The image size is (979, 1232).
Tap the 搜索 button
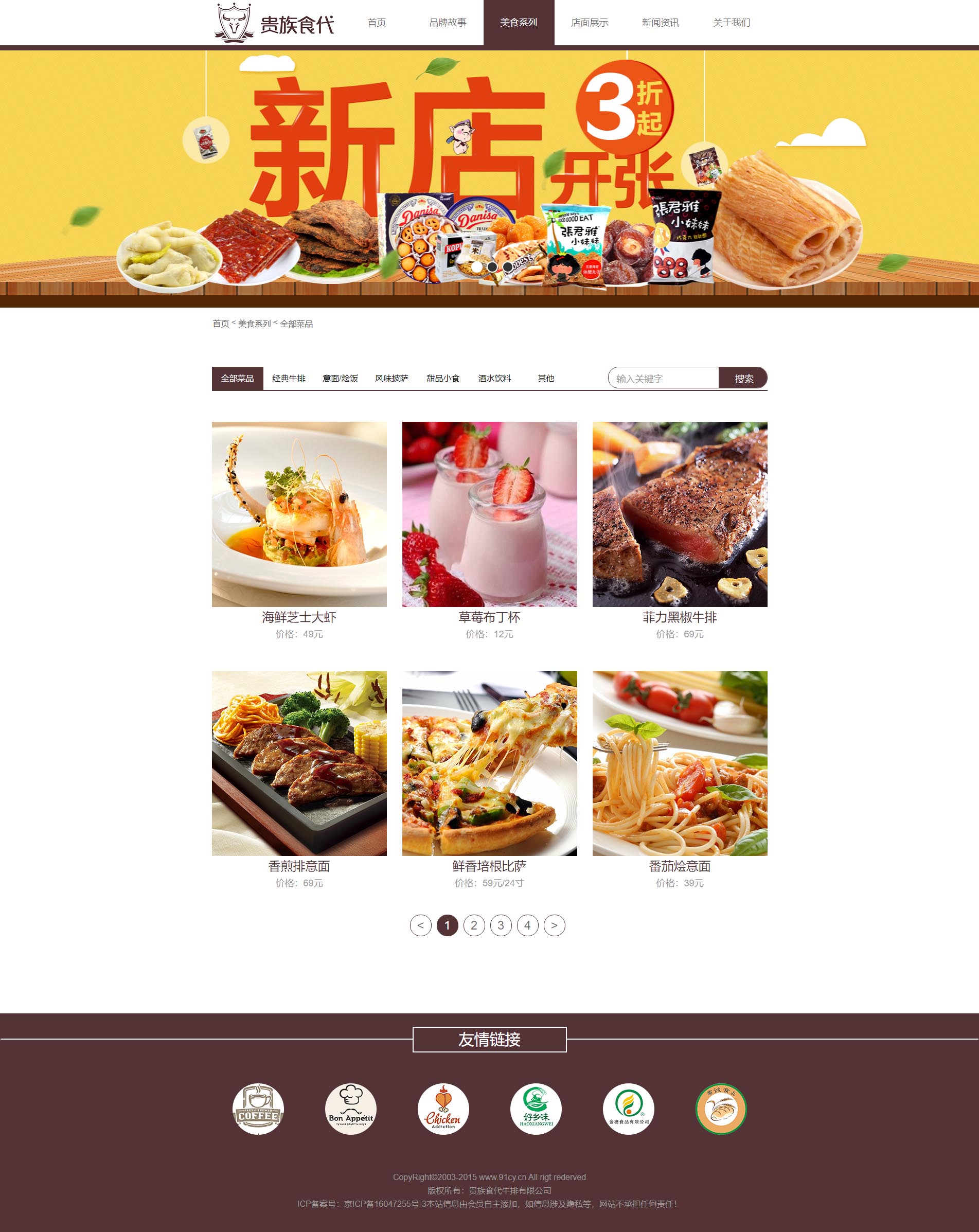pyautogui.click(x=743, y=378)
